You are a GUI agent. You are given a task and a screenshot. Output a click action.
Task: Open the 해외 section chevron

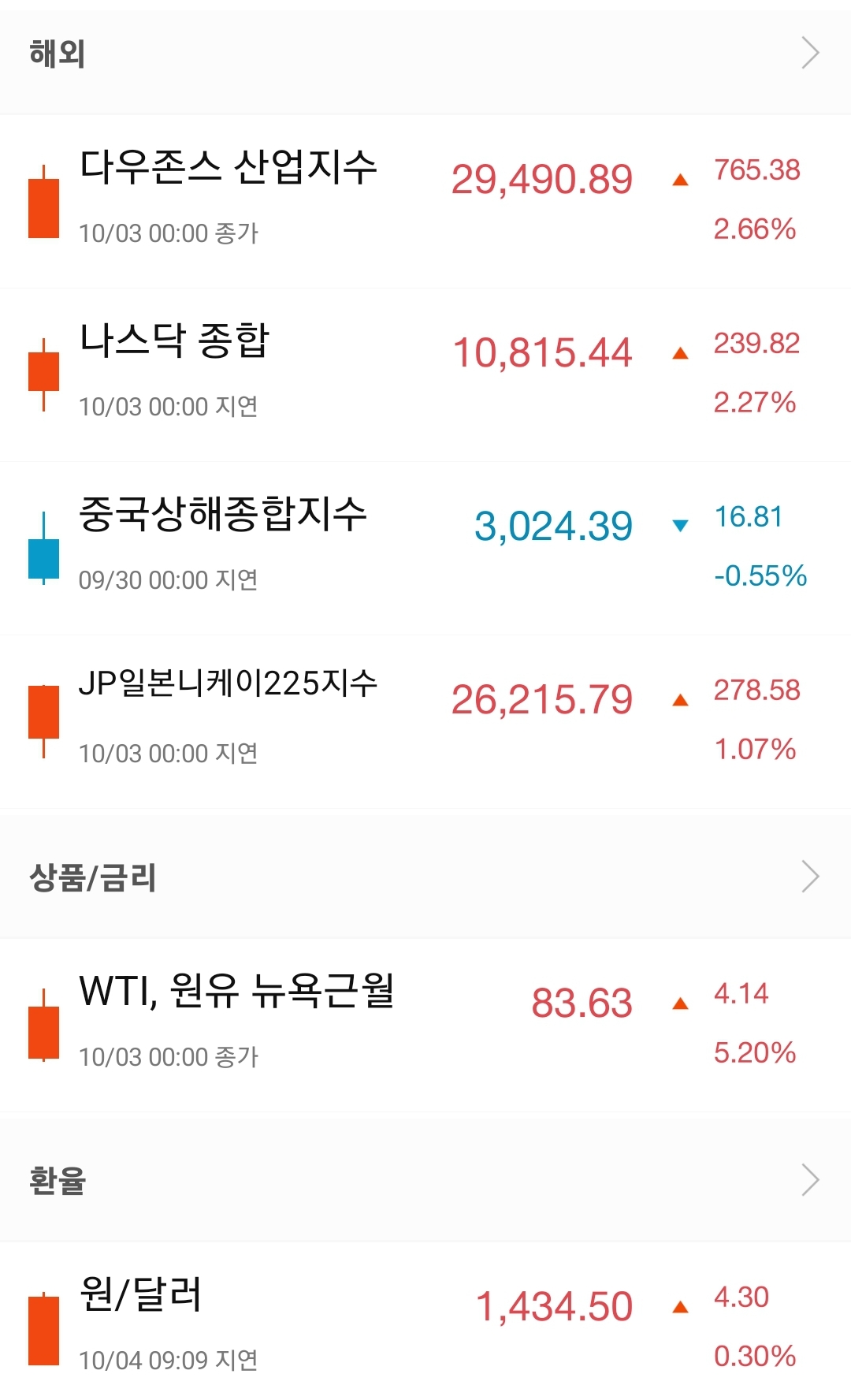coord(810,54)
